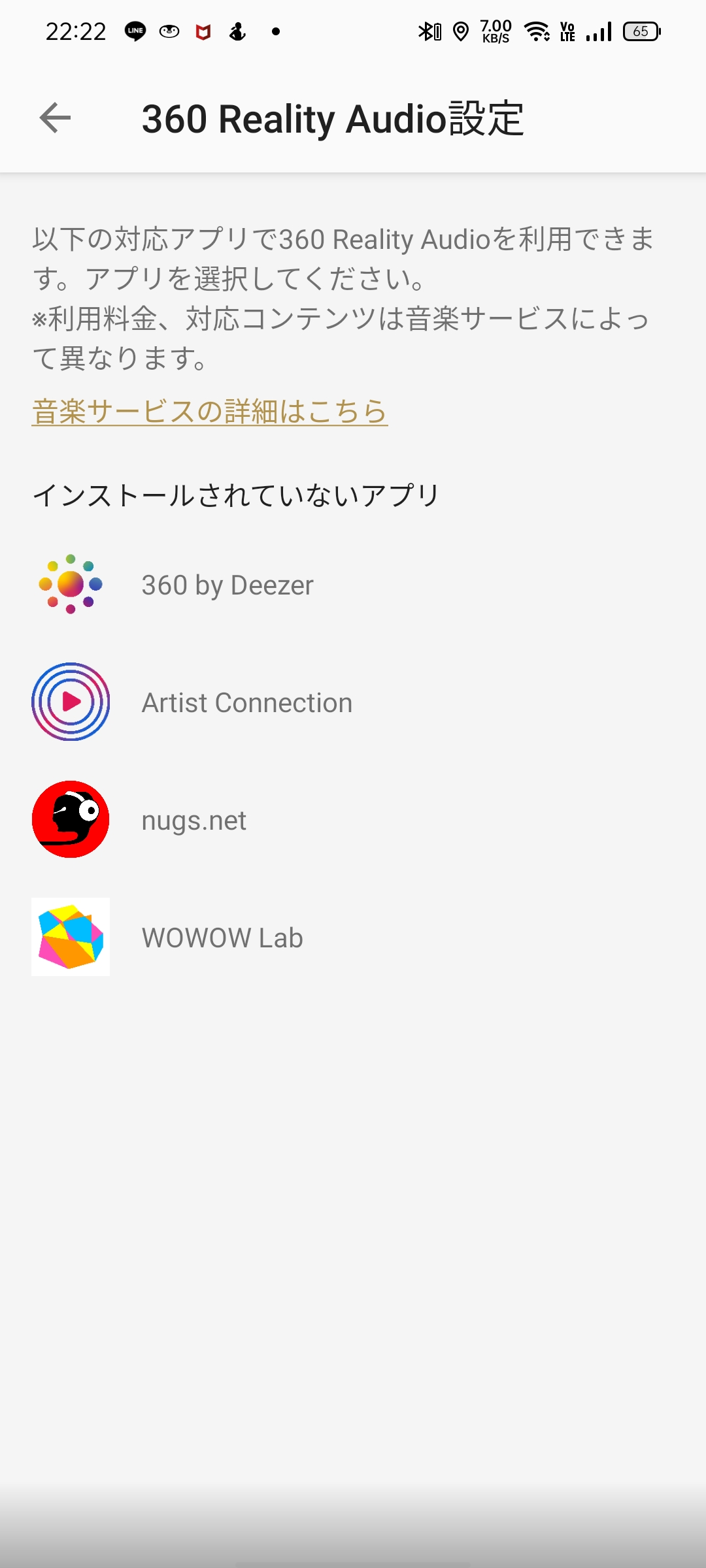Tap the WOWOW Lab row

(353, 938)
